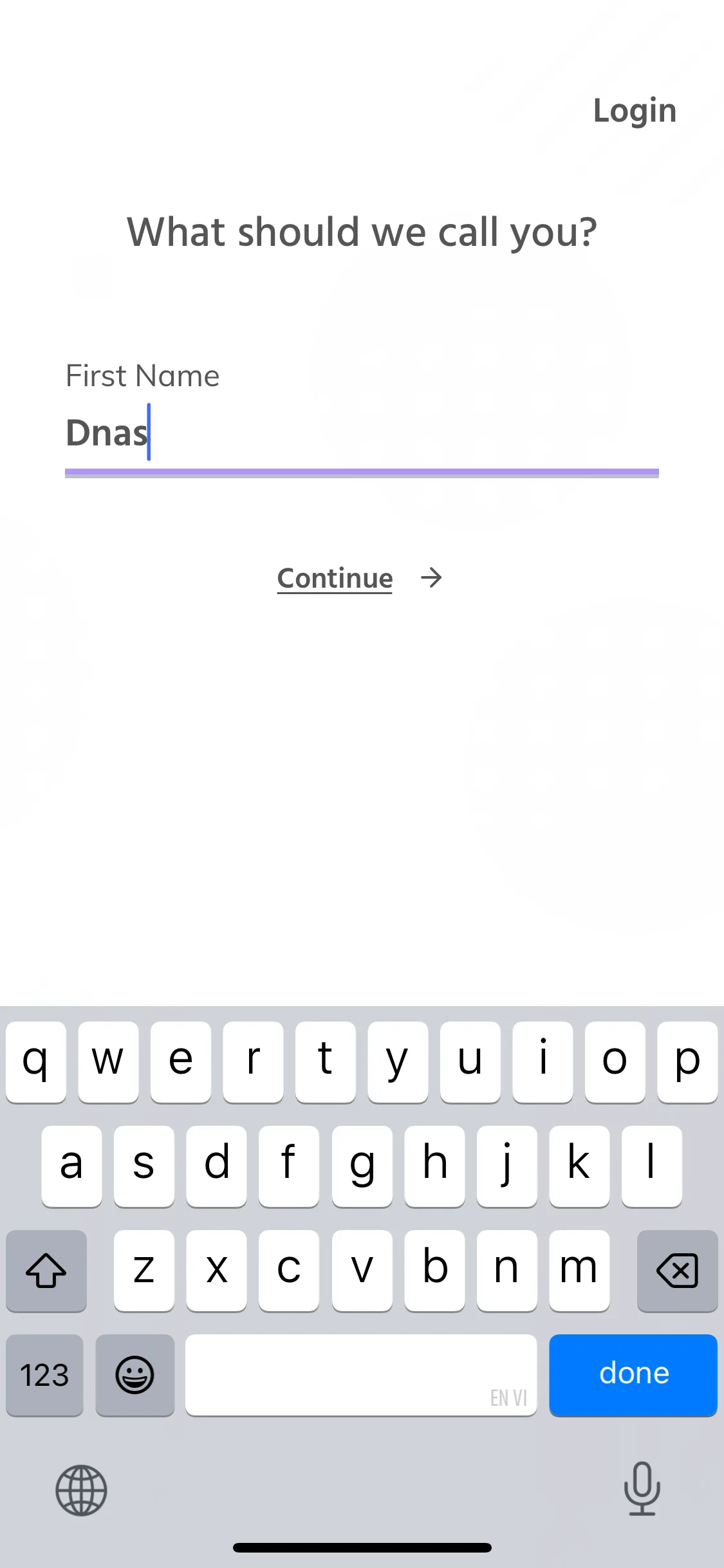The height and width of the screenshot is (1568, 724).
Task: Switch keyboard language with globe icon
Action: 81,1490
